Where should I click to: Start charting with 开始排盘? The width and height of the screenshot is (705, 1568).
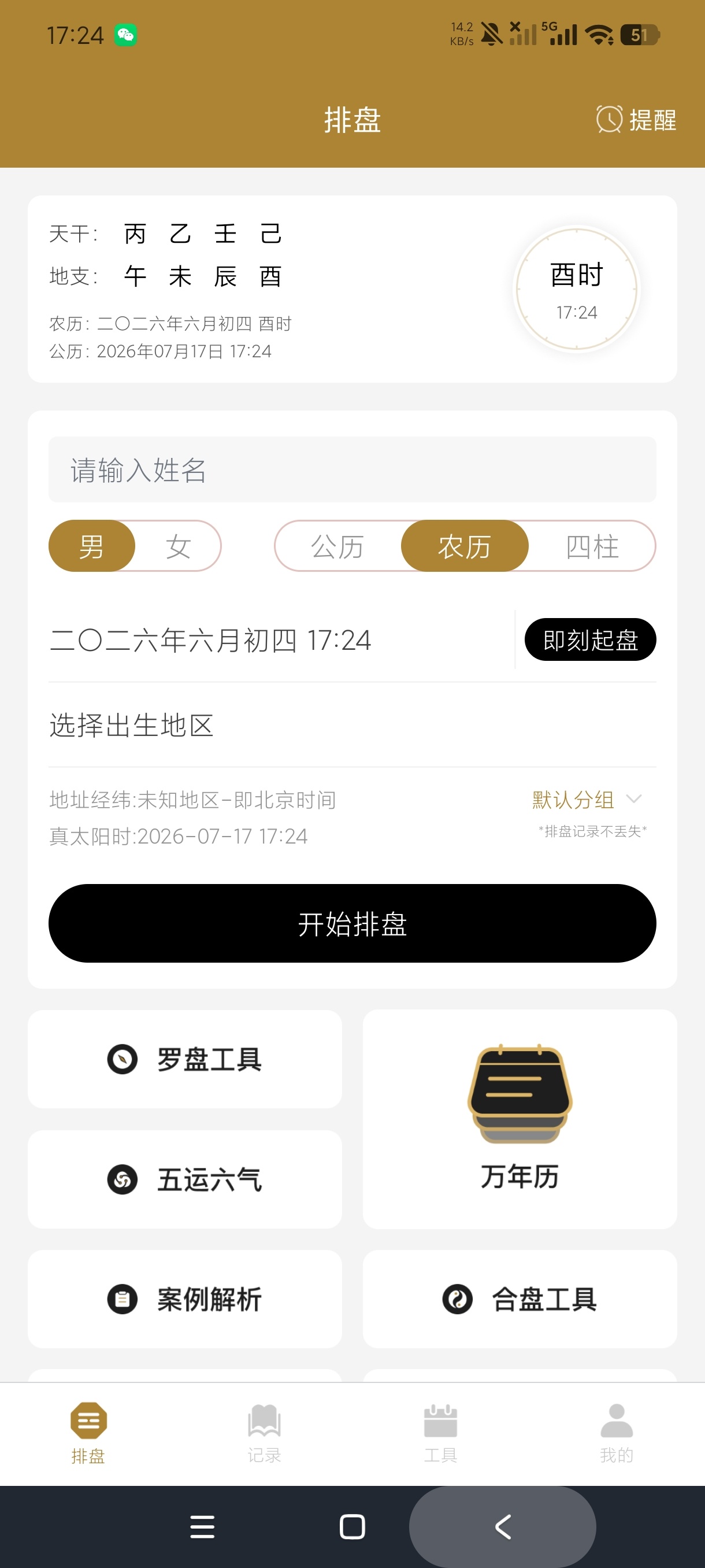coord(352,923)
